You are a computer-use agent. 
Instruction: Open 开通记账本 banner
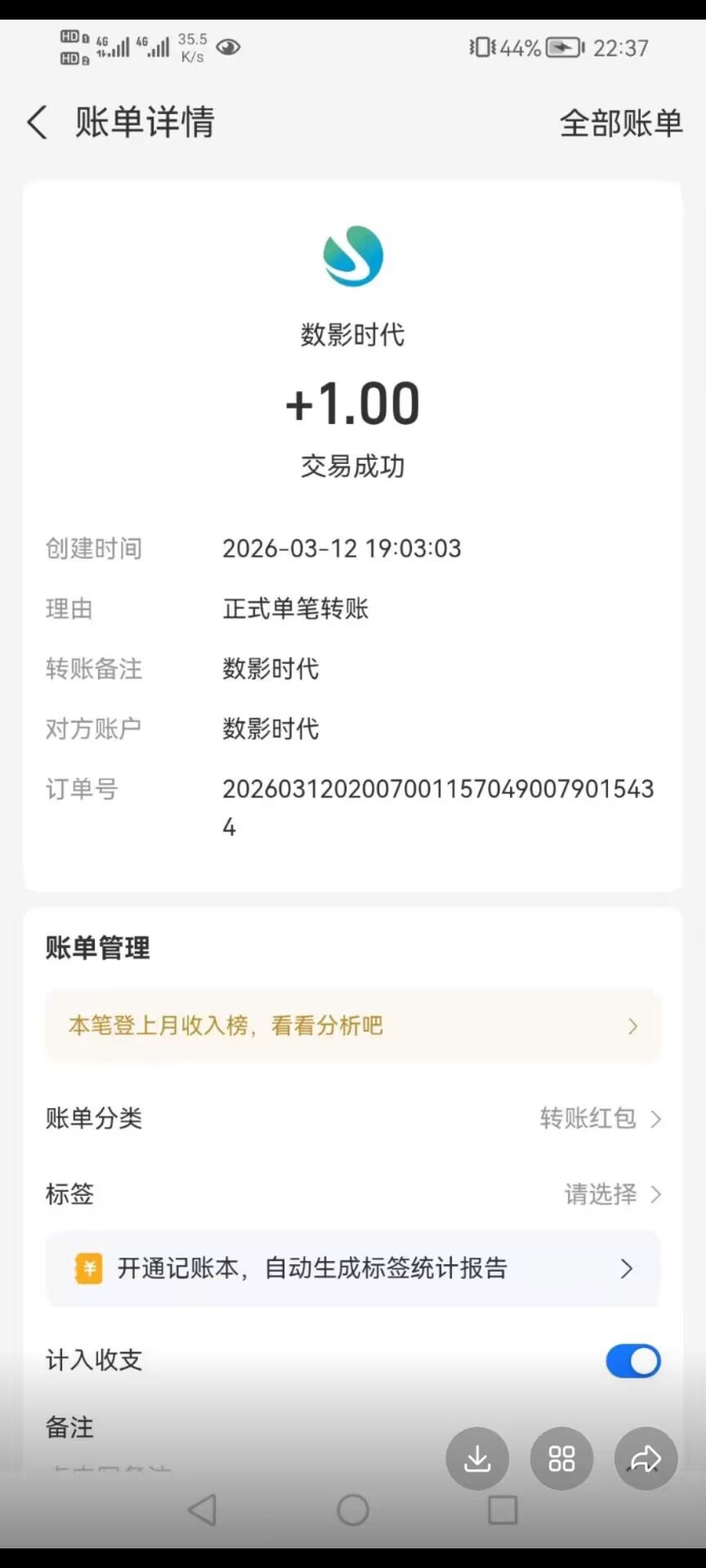pos(352,1268)
